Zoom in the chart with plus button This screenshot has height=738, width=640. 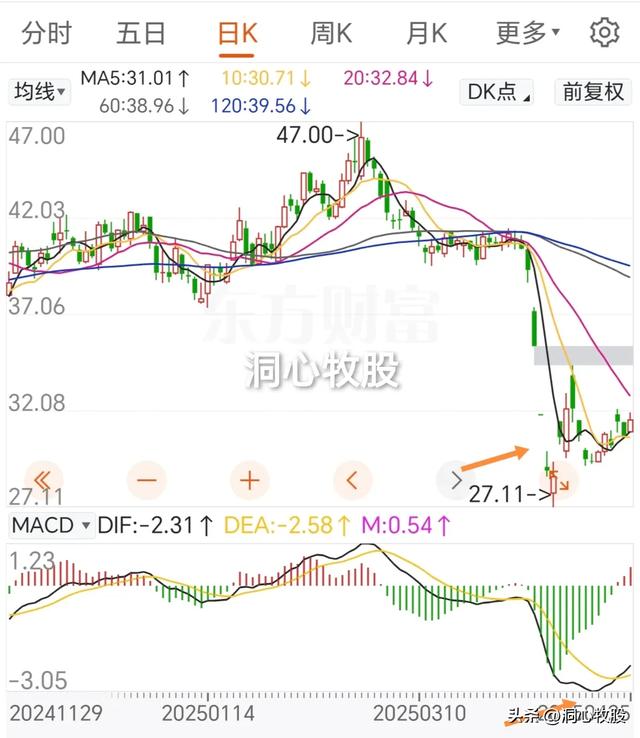click(x=250, y=479)
